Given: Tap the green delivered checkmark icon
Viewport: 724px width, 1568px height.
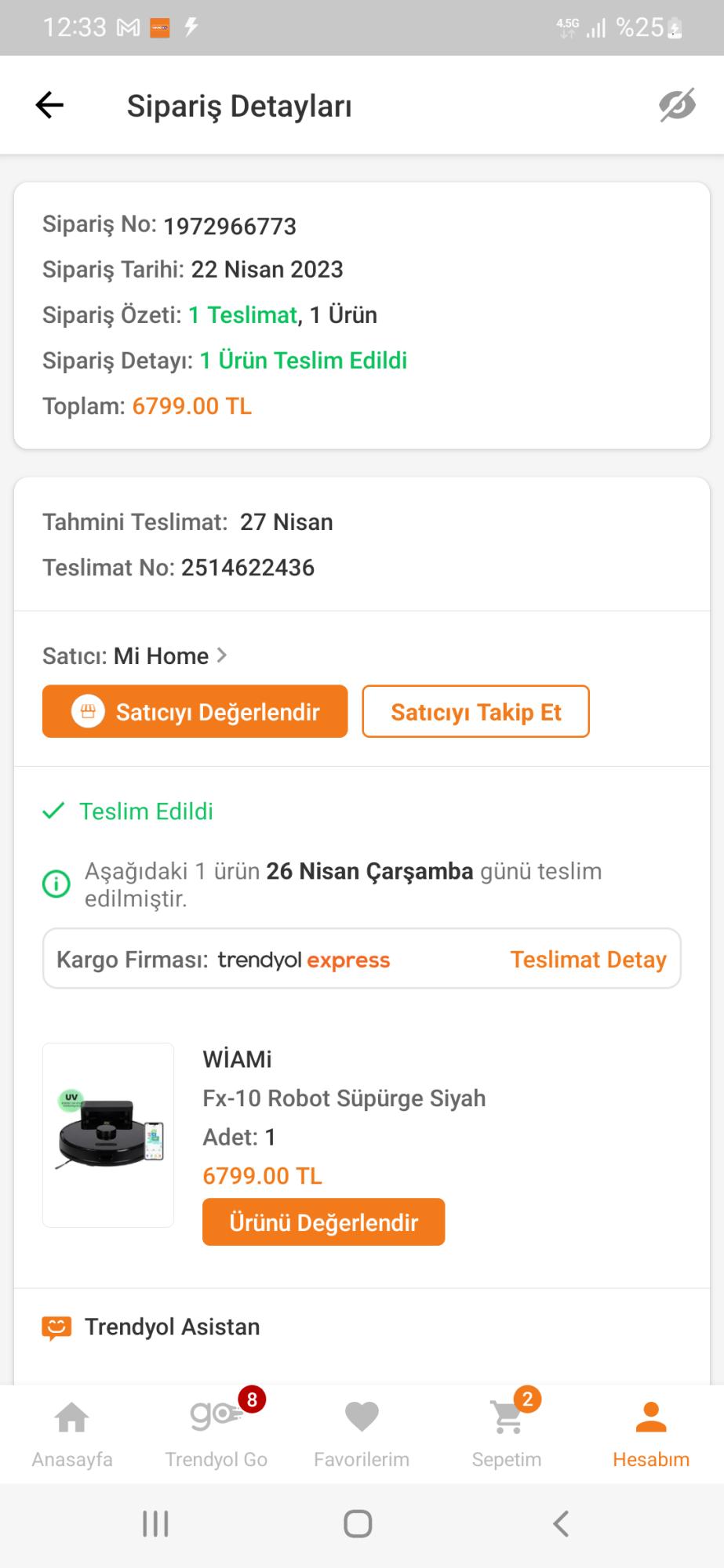Looking at the screenshot, I should click(x=53, y=811).
